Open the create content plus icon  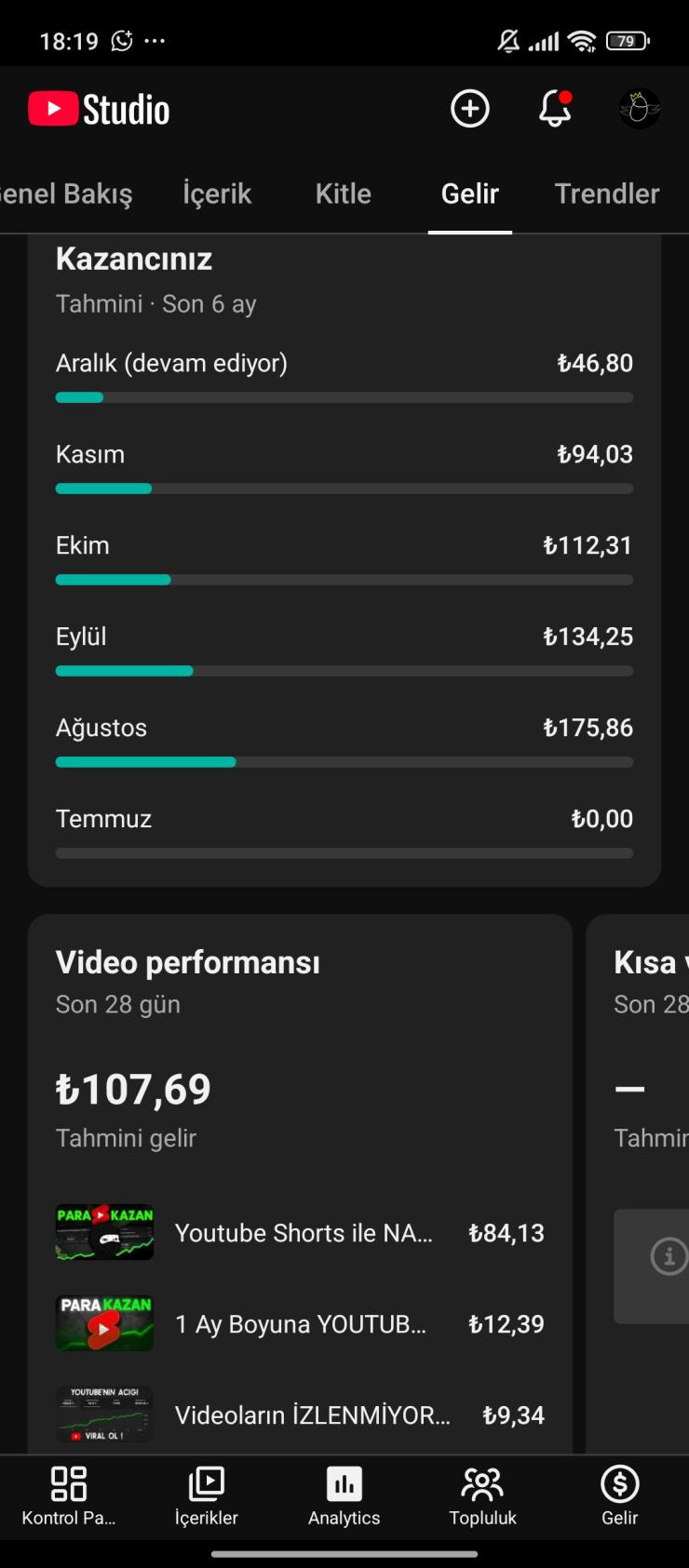coord(469,109)
